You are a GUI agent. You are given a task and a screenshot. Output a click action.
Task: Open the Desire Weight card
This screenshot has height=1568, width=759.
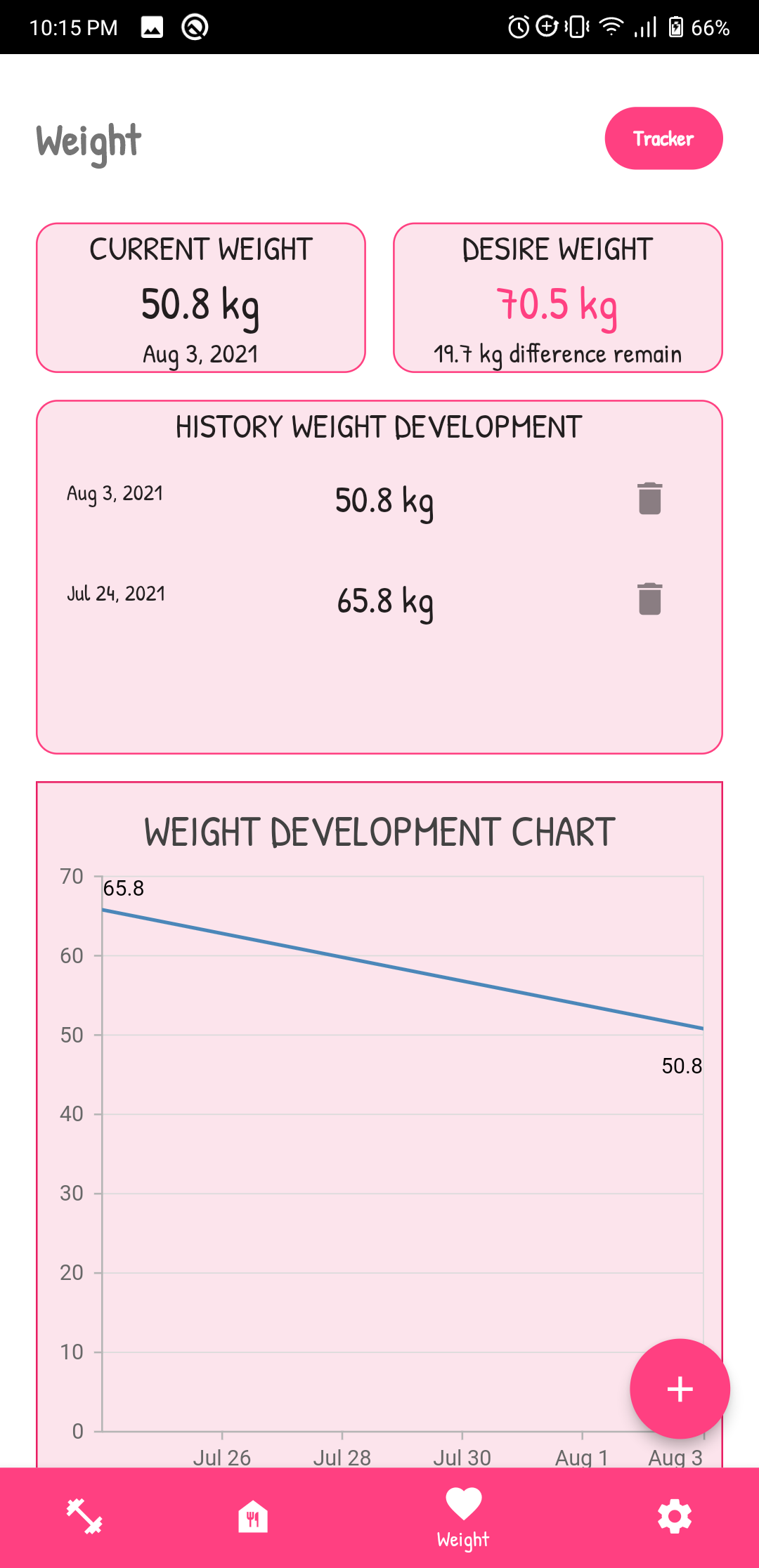(558, 298)
